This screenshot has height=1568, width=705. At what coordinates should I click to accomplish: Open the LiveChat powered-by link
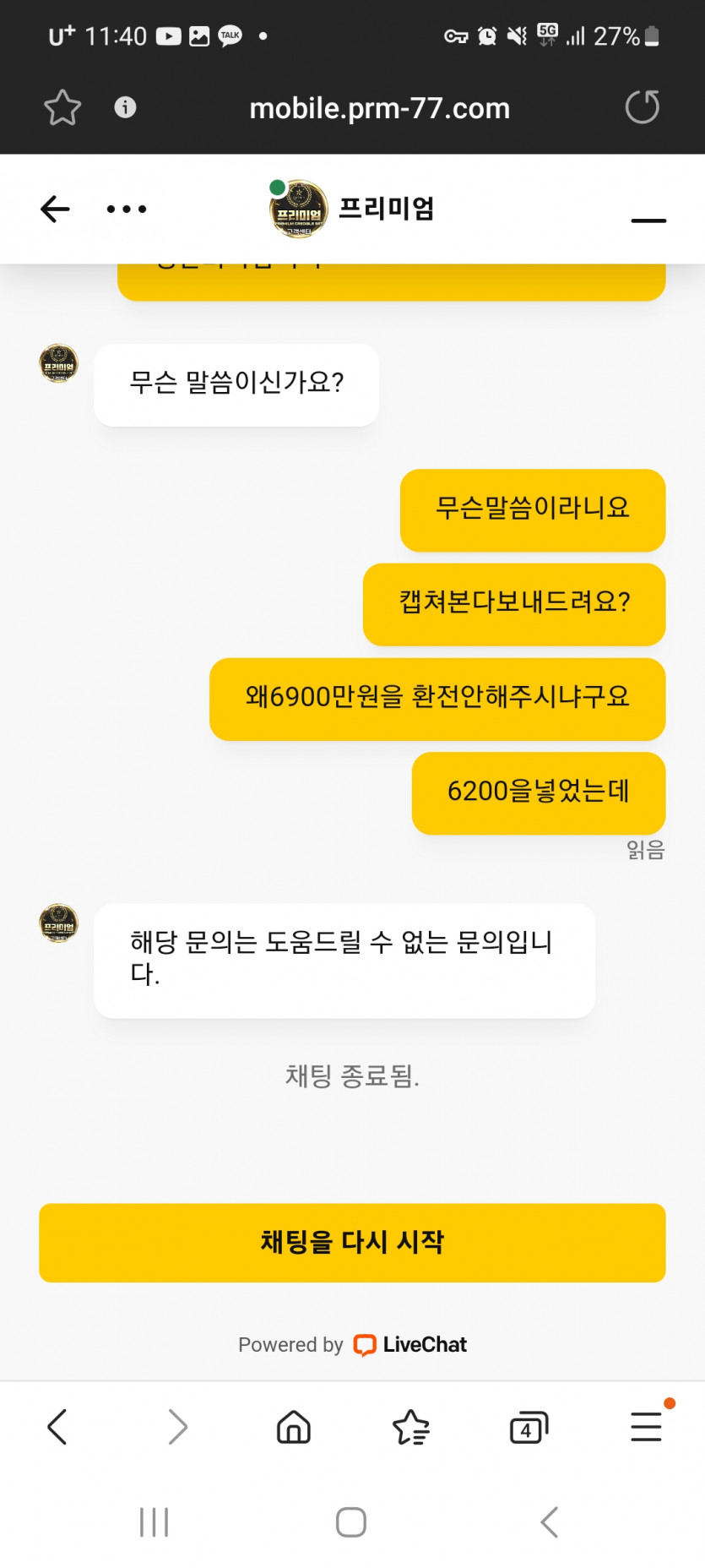point(411,1344)
